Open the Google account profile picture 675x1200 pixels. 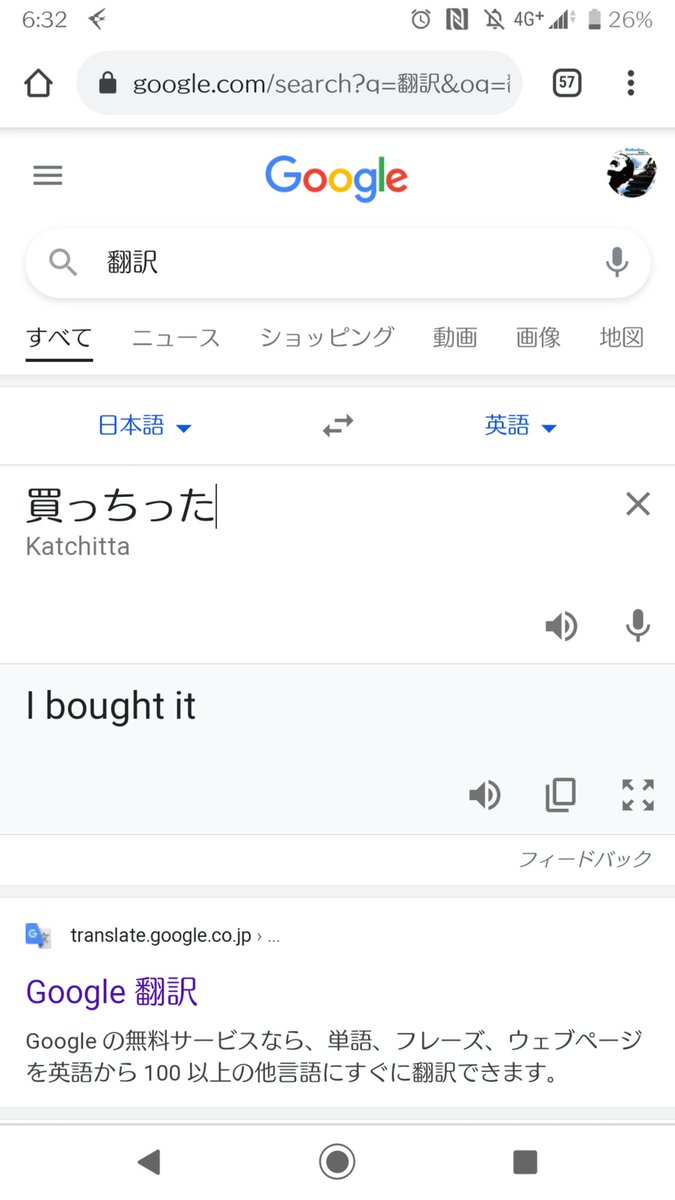click(631, 174)
